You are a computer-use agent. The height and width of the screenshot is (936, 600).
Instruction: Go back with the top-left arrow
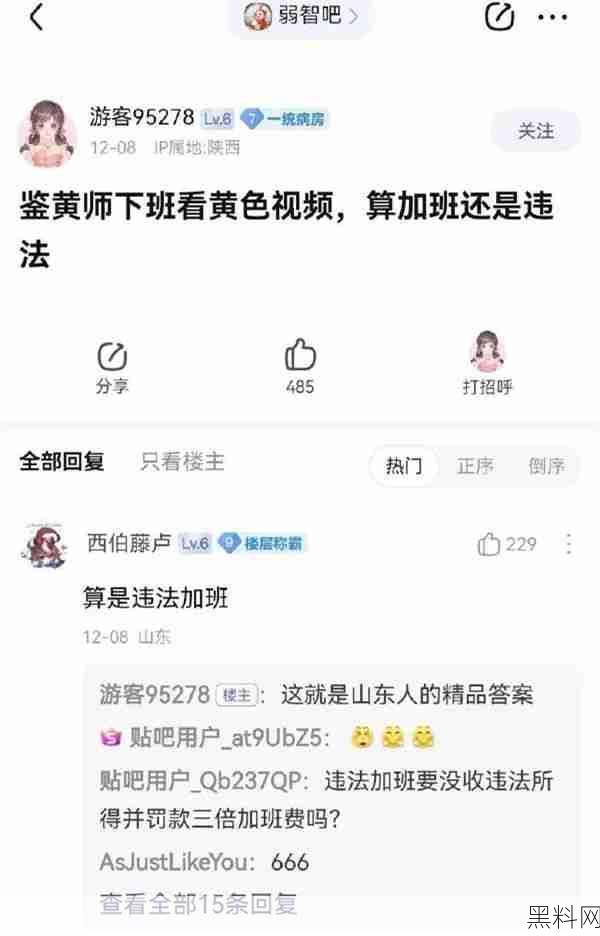[36, 17]
